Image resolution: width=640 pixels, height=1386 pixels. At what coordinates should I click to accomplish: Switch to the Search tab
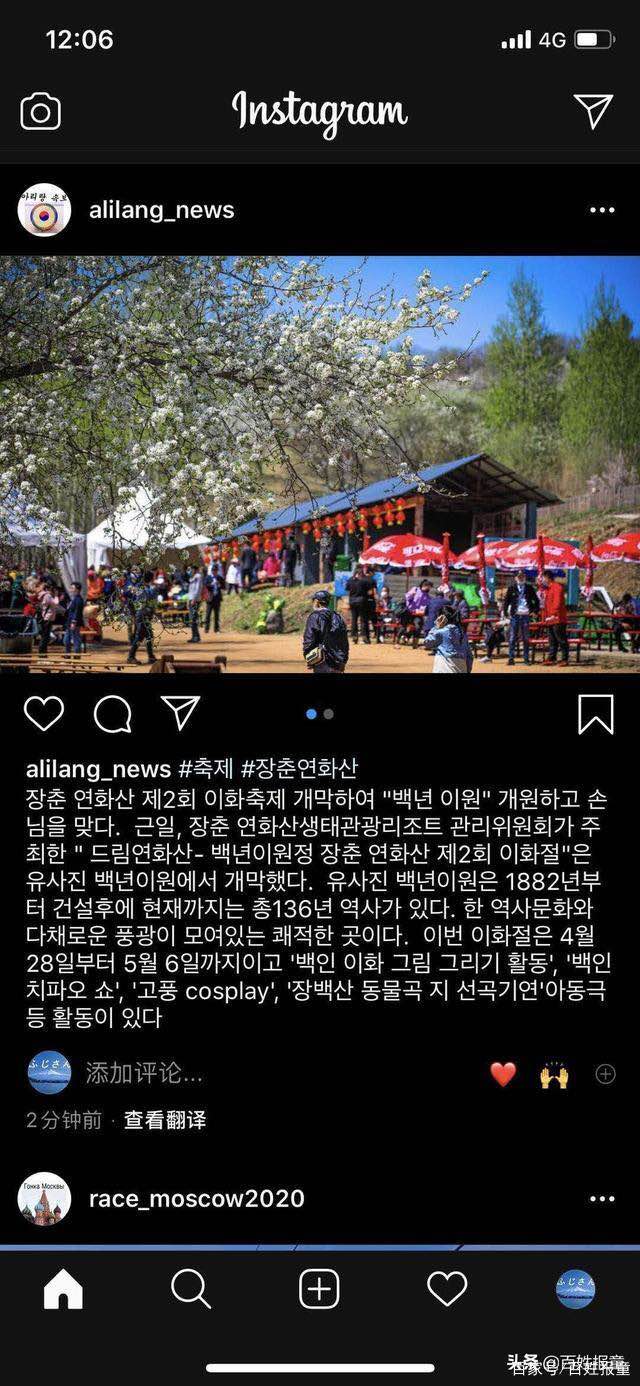[x=191, y=1289]
